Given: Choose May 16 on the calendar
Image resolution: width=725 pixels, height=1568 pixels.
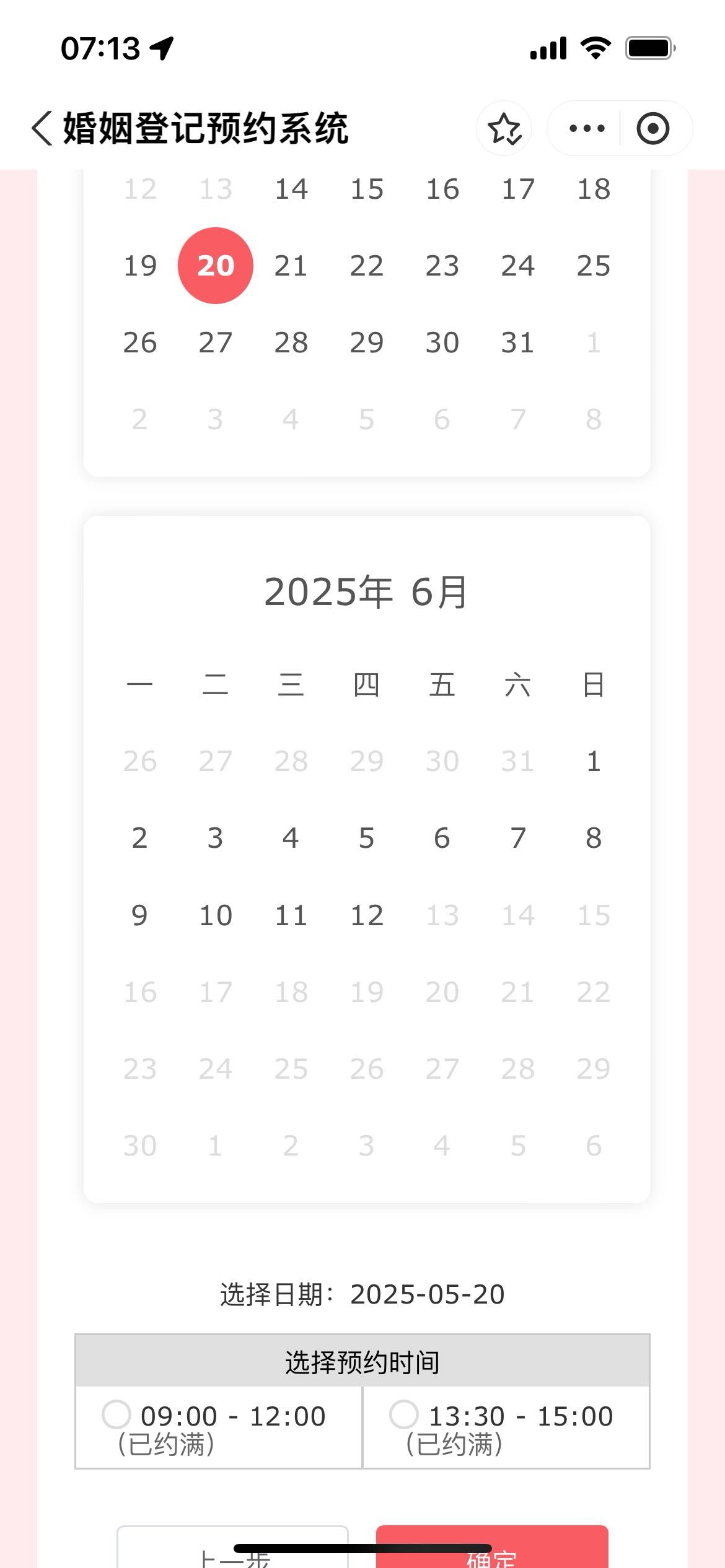Looking at the screenshot, I should point(442,189).
